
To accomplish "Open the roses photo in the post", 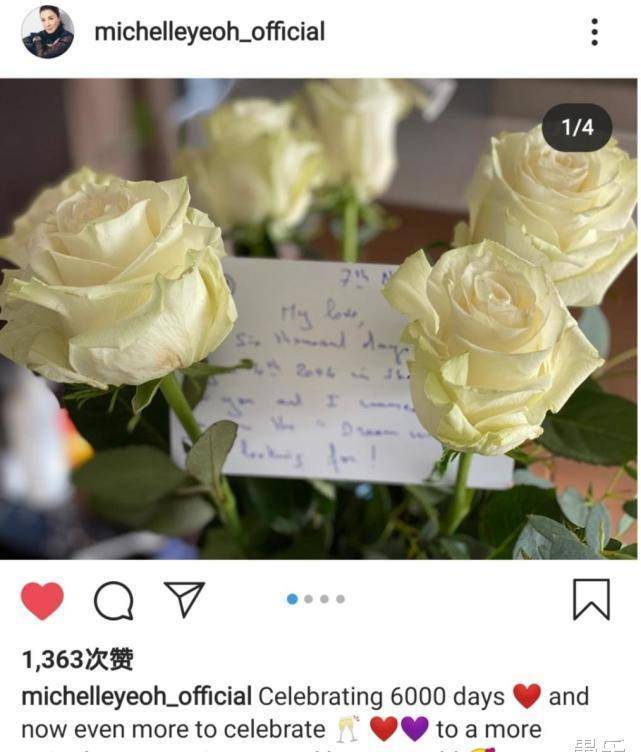I will [320, 320].
